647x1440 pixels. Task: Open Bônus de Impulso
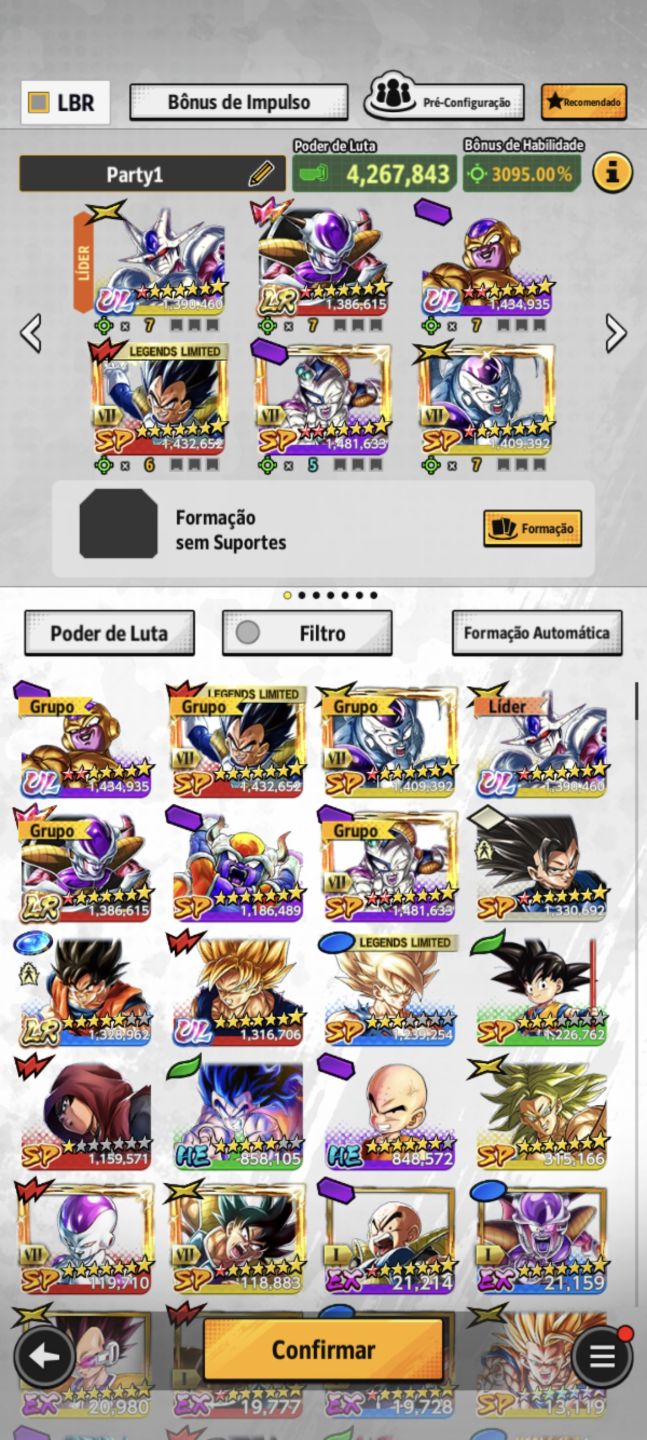(239, 102)
